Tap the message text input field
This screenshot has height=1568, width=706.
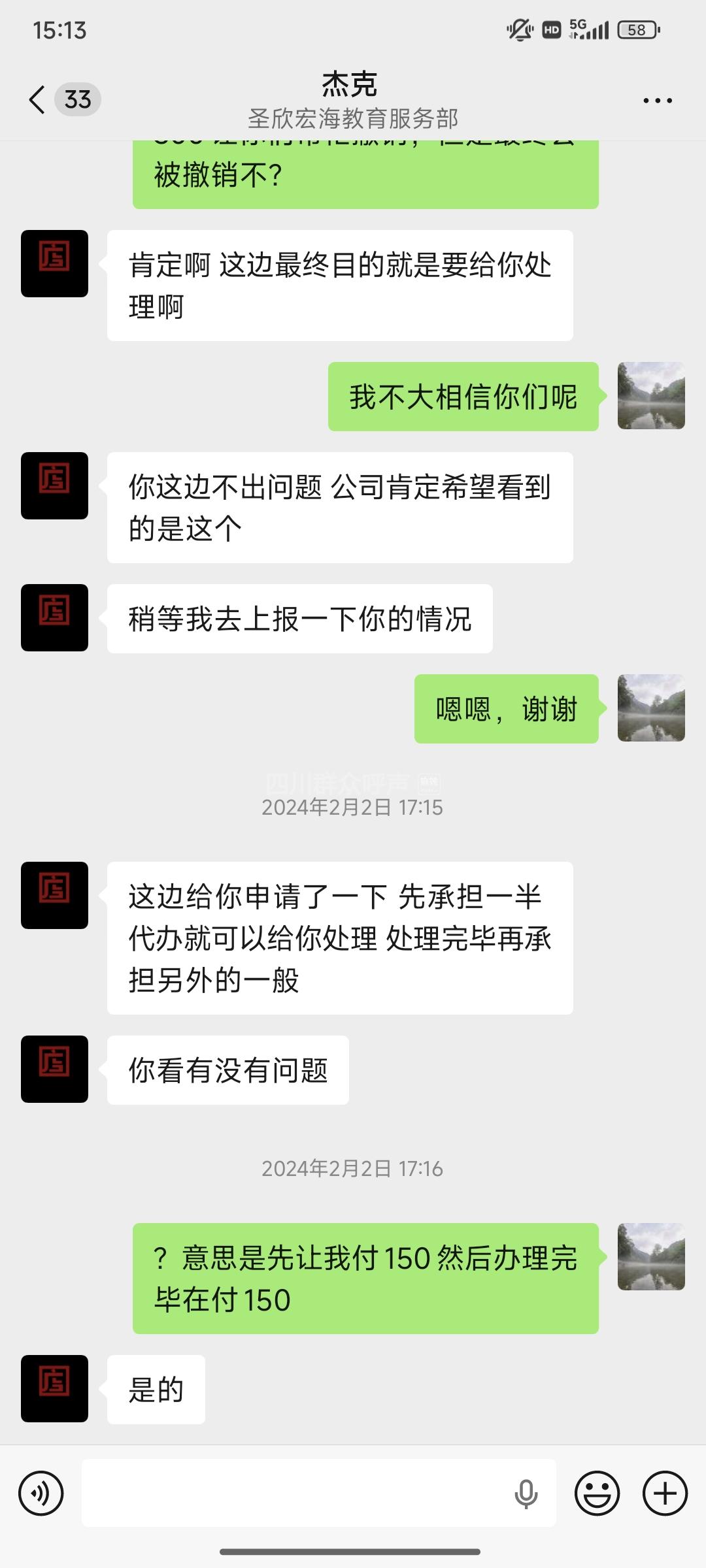click(294, 1493)
